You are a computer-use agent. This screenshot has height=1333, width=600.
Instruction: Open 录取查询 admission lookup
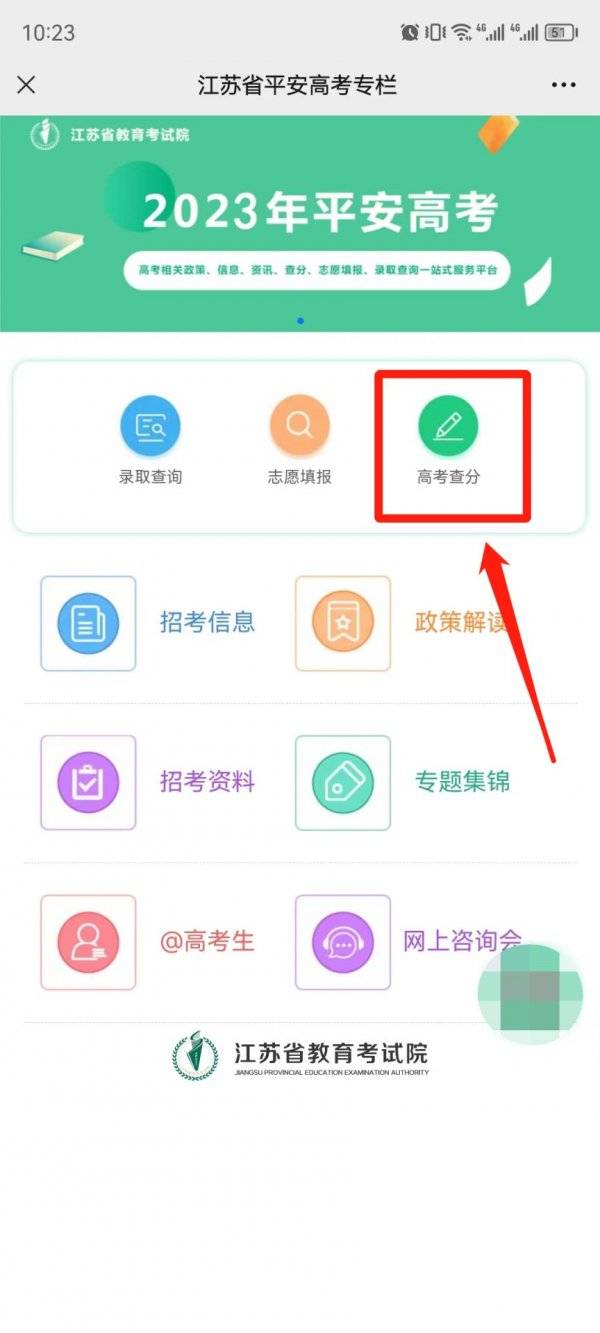click(x=150, y=440)
